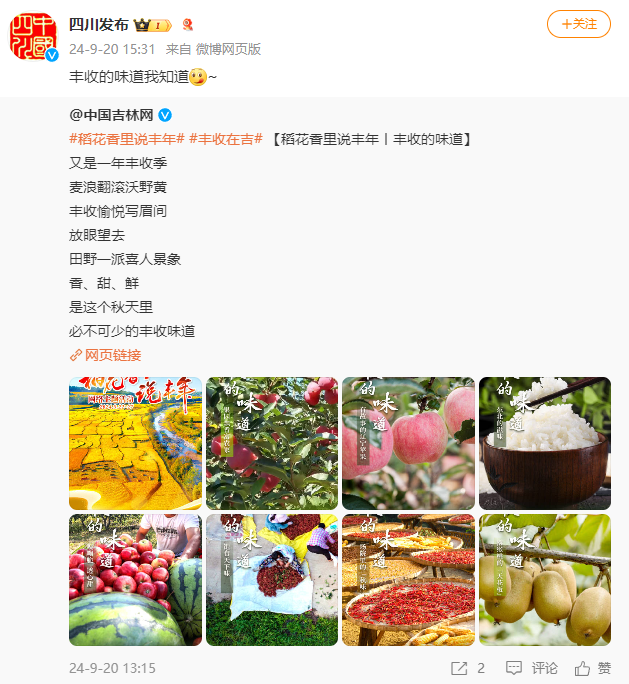Viewport: 629px width, 684px height.
Task: Open the close-up pink apples photo
Action: tap(408, 443)
